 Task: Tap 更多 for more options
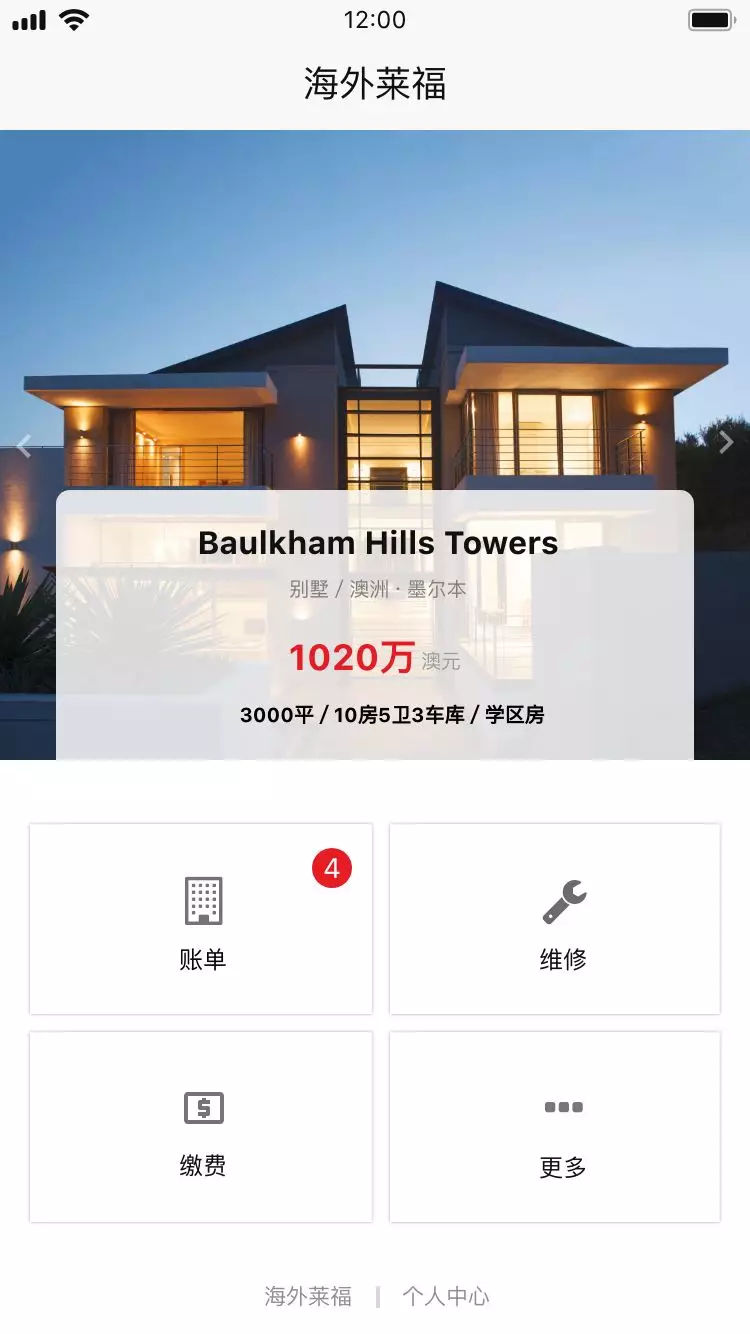(x=555, y=1127)
